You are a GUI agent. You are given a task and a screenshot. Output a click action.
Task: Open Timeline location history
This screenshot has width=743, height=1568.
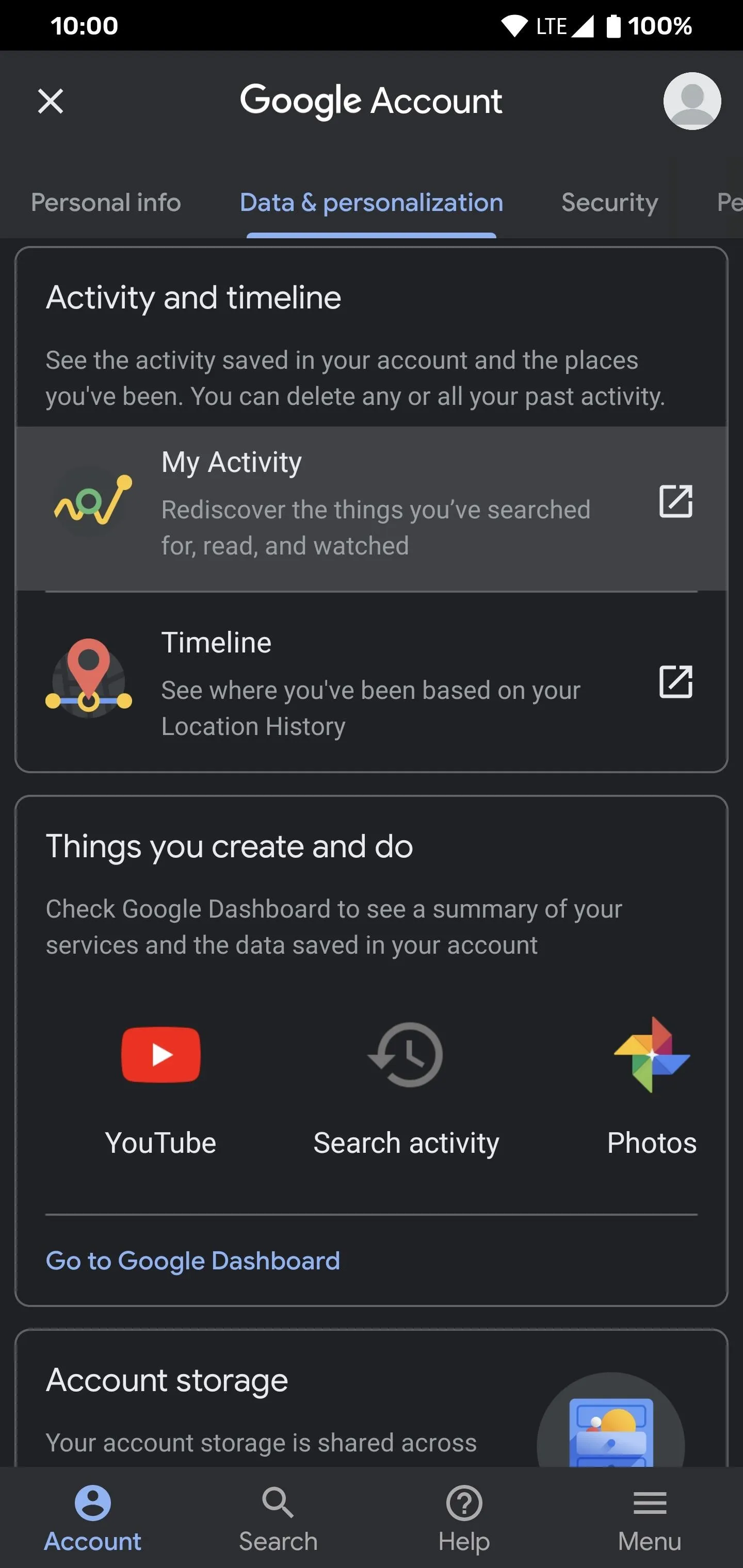point(372,682)
